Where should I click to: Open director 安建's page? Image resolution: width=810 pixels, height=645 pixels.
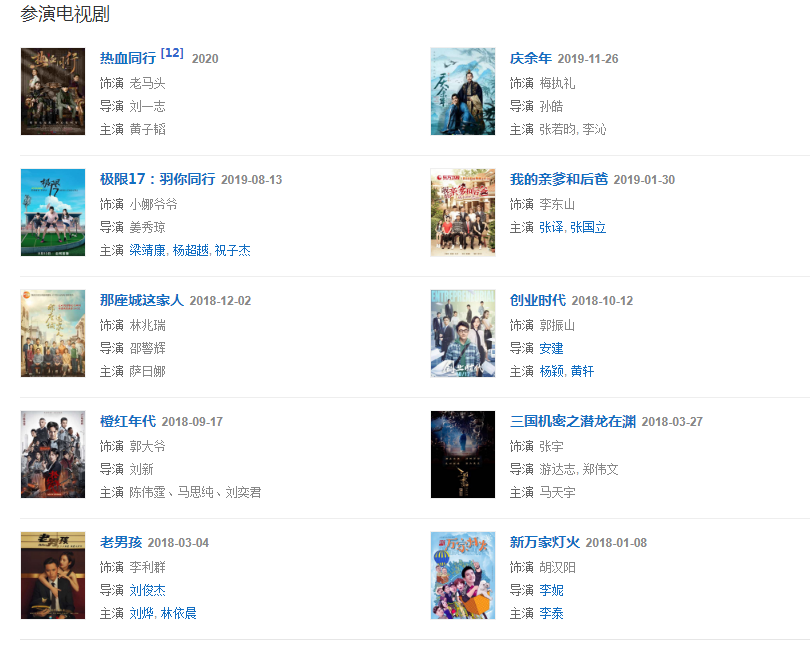pos(551,349)
